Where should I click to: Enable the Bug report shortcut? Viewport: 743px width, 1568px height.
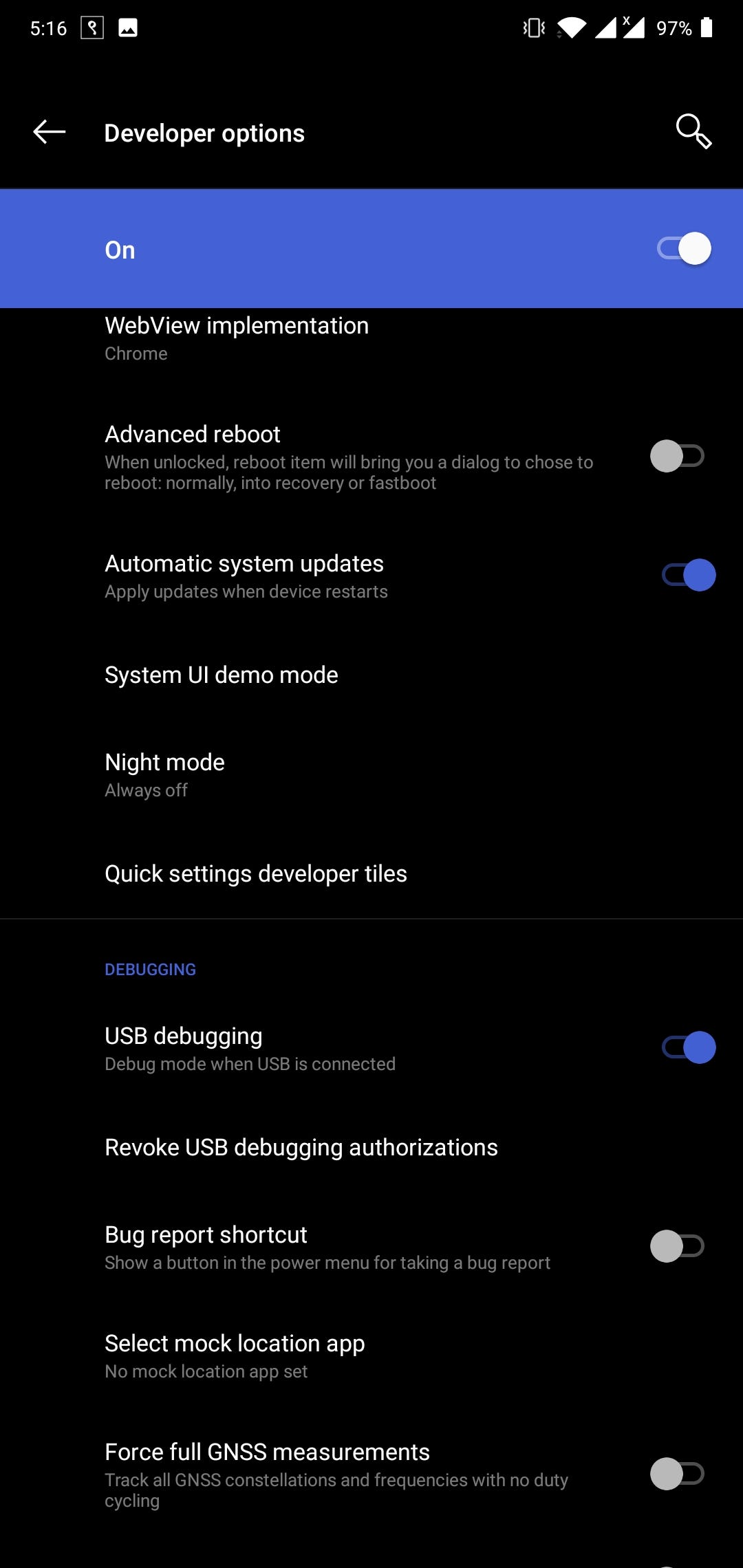click(677, 1246)
